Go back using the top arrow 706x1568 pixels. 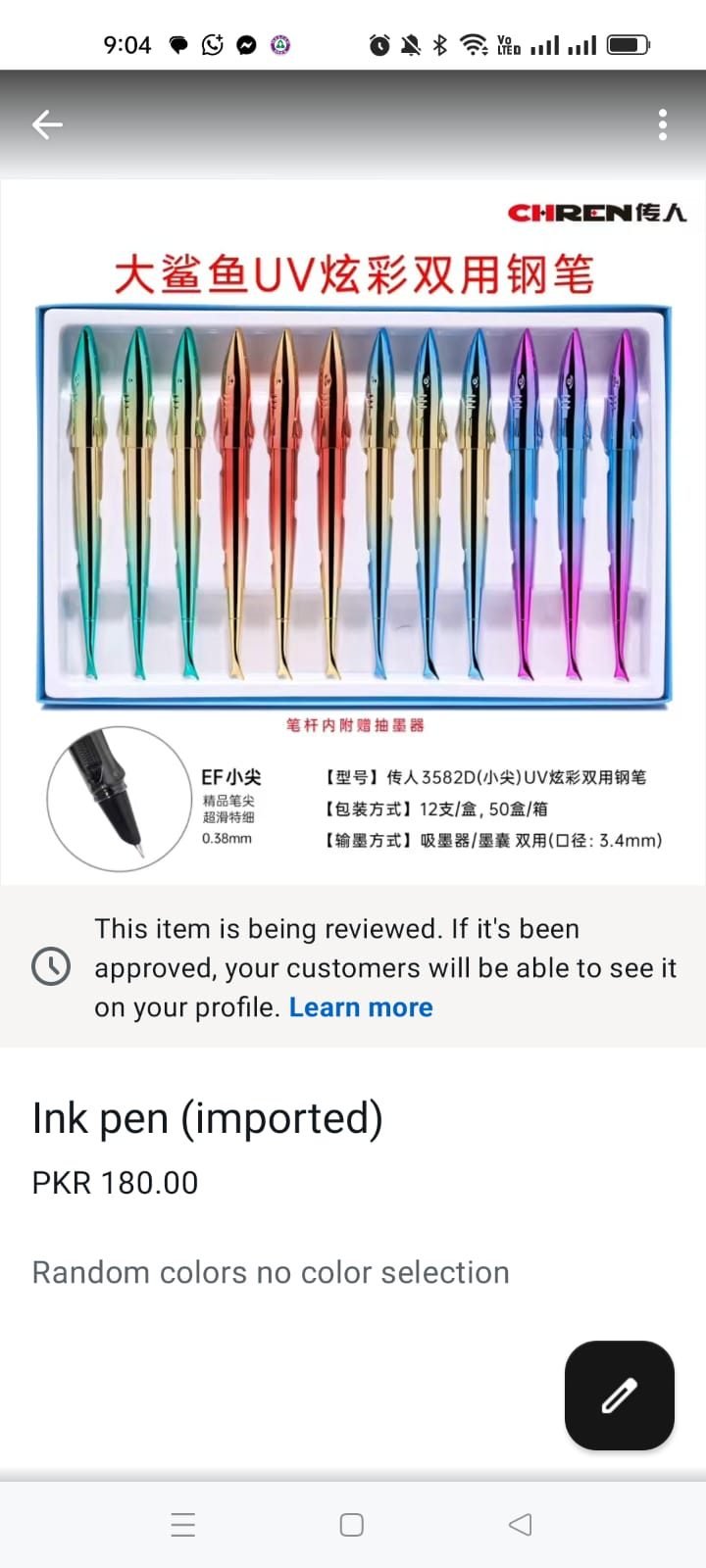47,124
